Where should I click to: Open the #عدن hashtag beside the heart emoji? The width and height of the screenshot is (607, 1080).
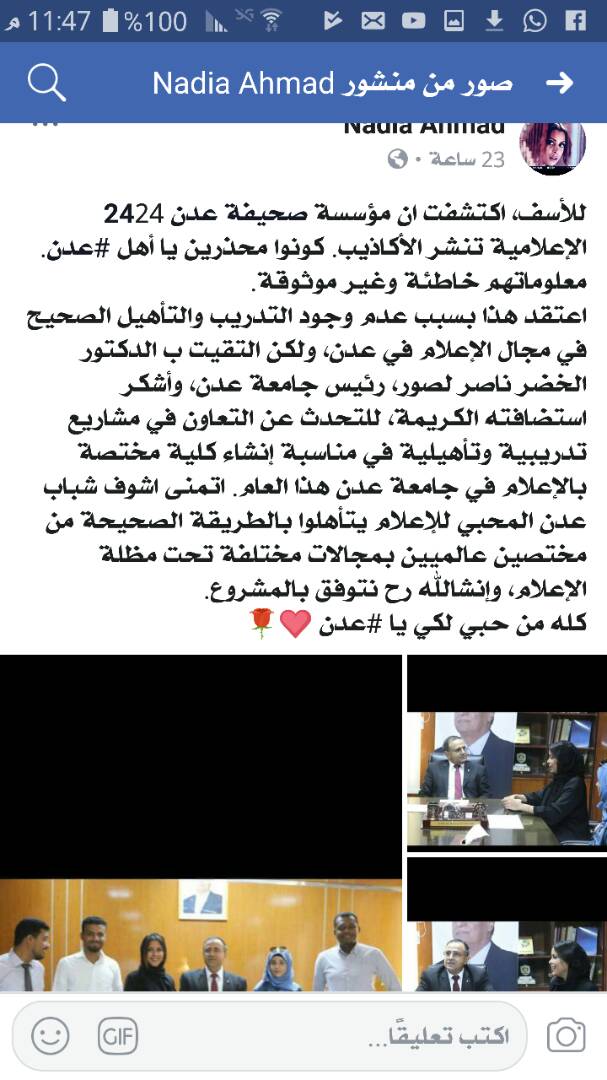coord(346,625)
